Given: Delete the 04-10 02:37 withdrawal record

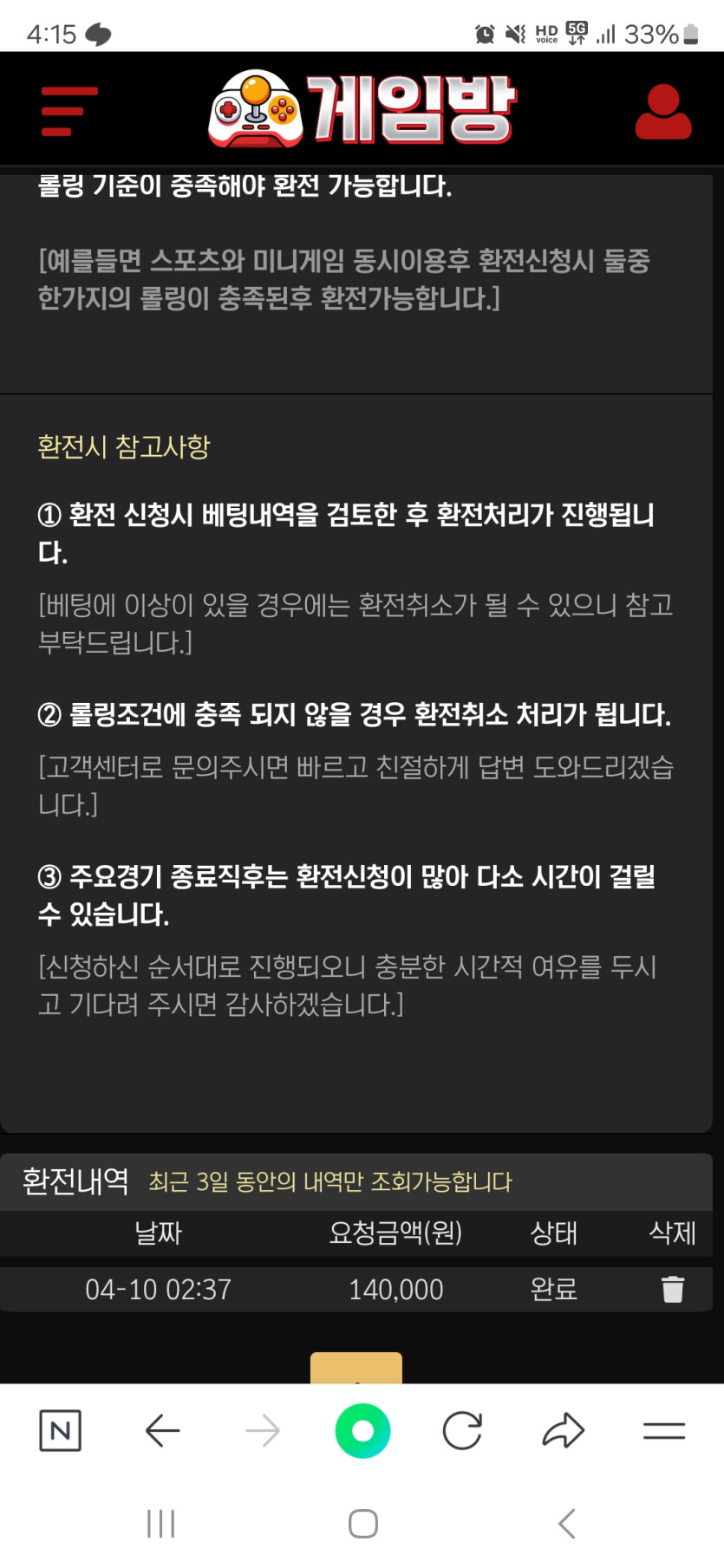Looking at the screenshot, I should [673, 1289].
